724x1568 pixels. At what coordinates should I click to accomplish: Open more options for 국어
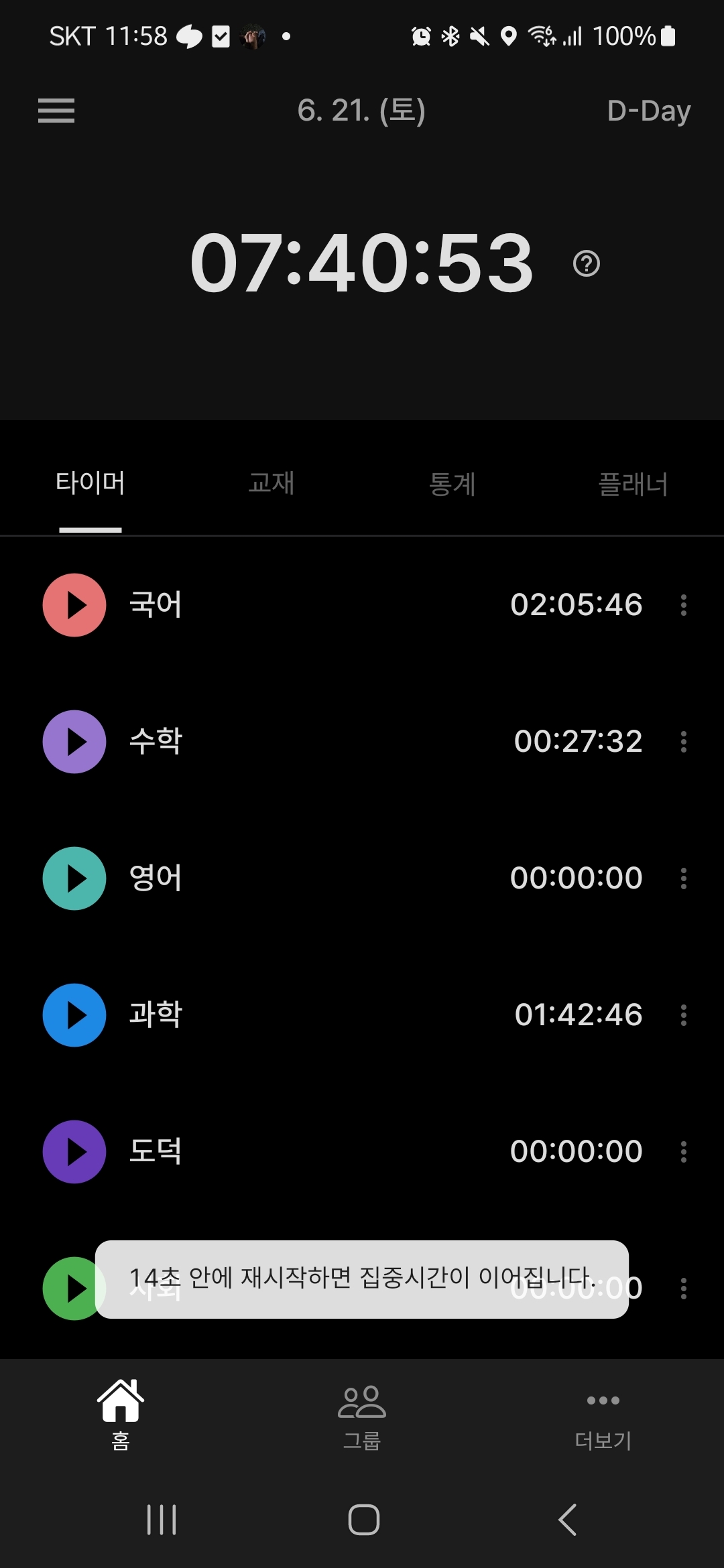[683, 605]
